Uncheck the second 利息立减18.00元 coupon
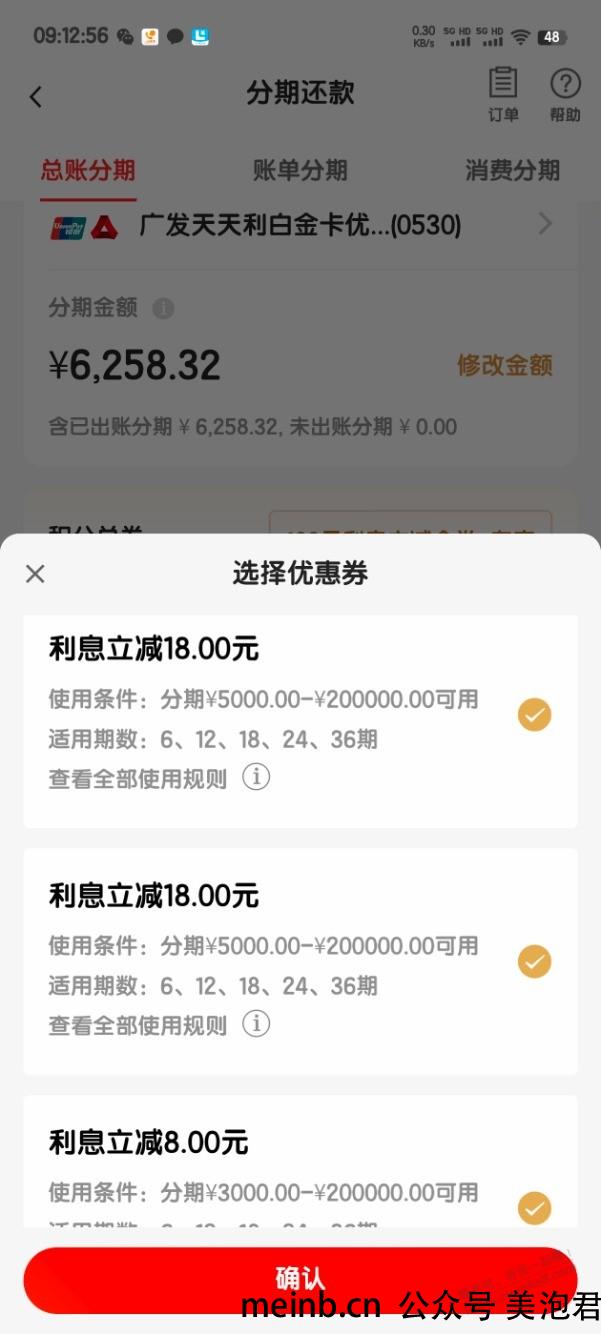Viewport: 601px width, 1334px height. [534, 962]
